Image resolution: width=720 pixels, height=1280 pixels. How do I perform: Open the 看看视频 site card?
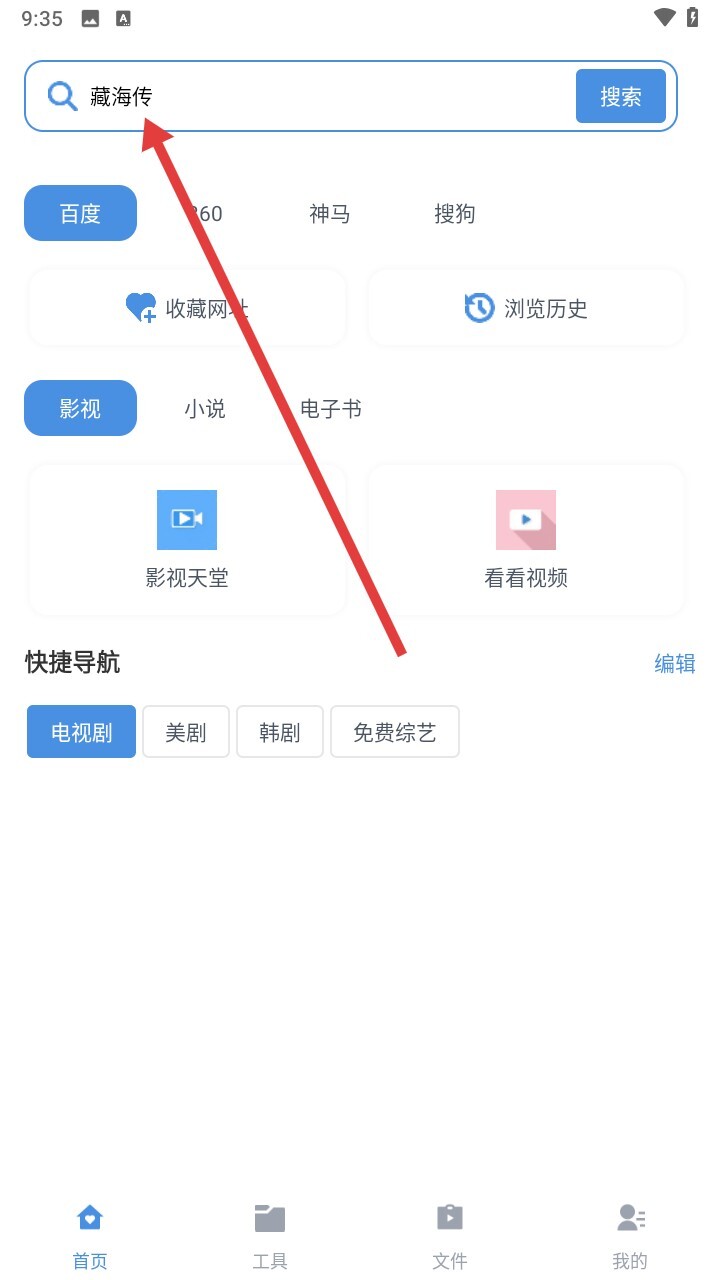(x=526, y=540)
